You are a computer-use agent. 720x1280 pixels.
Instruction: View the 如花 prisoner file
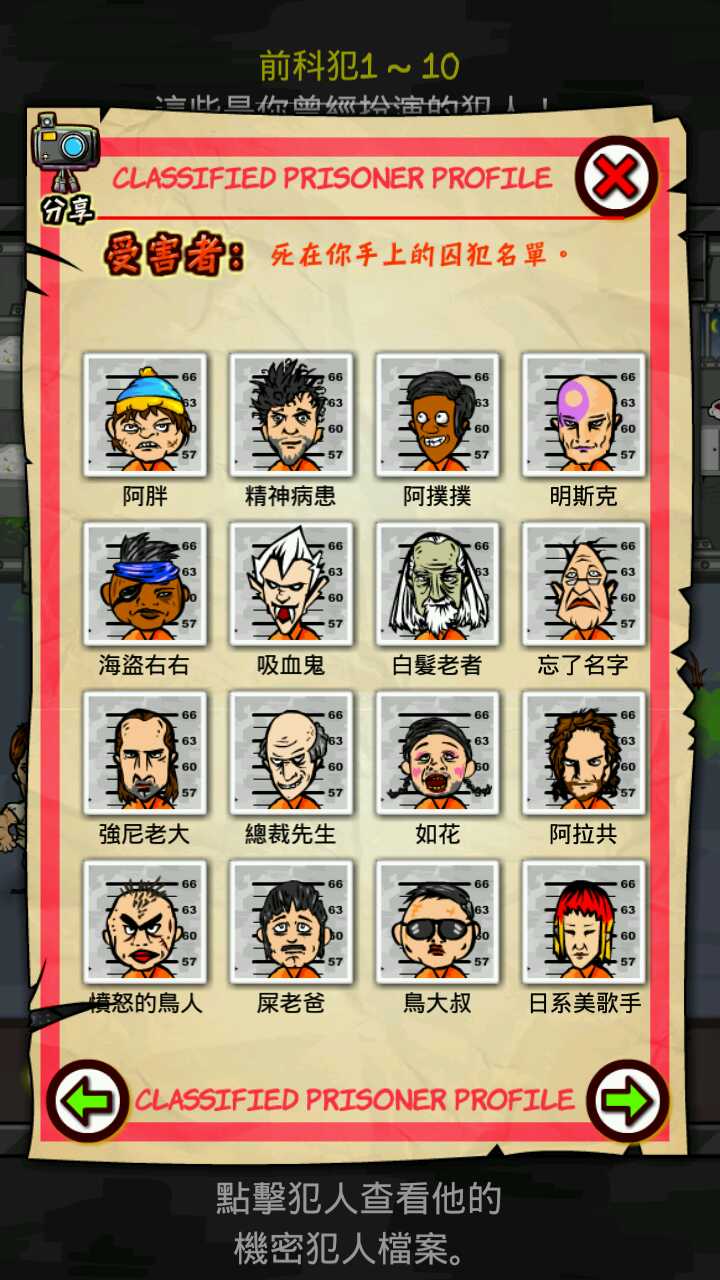tap(437, 753)
